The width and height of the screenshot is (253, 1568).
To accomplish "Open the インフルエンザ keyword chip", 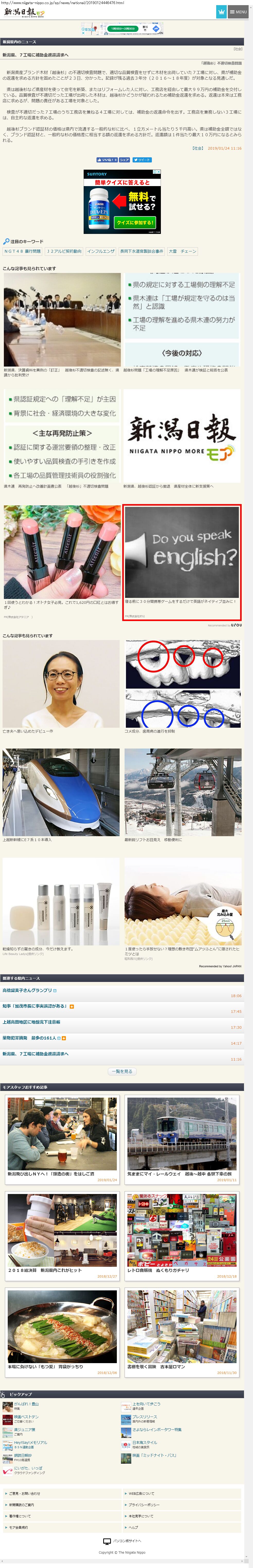I will click(101, 251).
